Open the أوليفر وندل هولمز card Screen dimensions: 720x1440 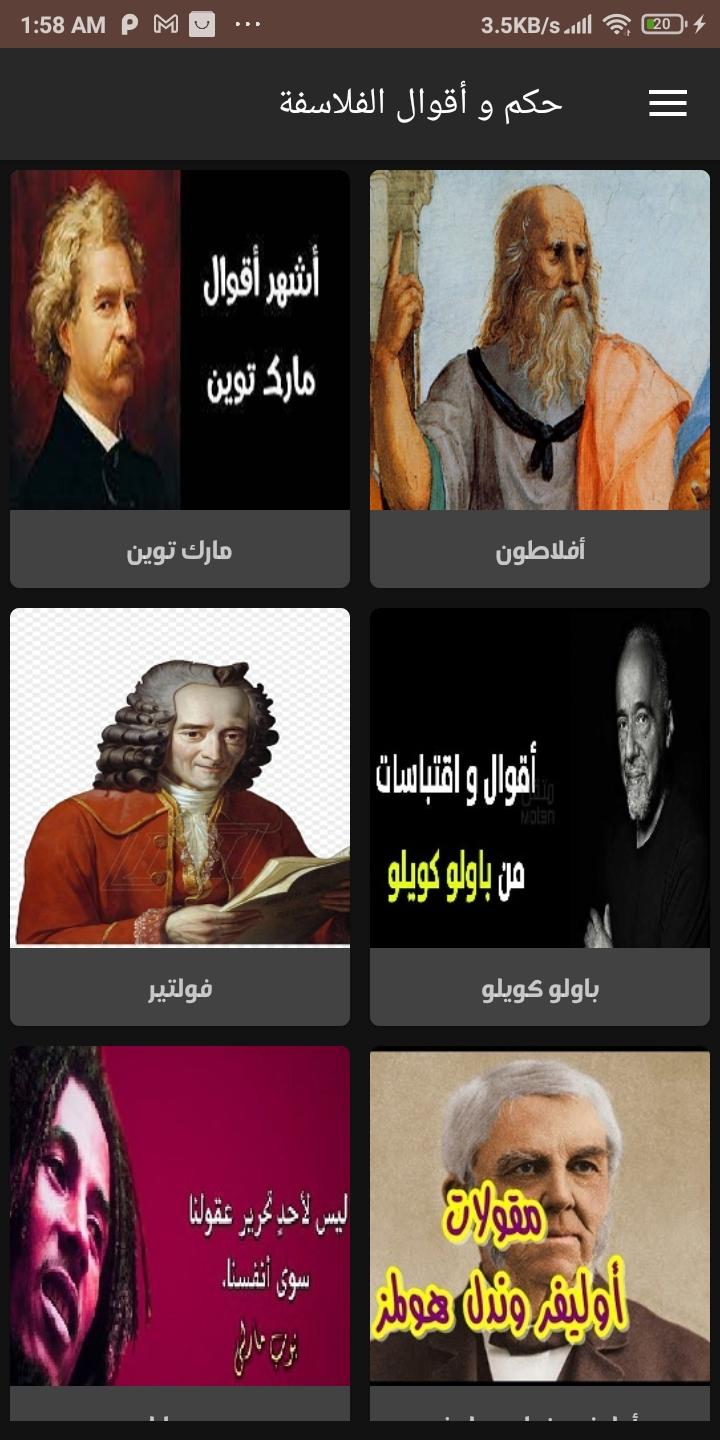540,1234
